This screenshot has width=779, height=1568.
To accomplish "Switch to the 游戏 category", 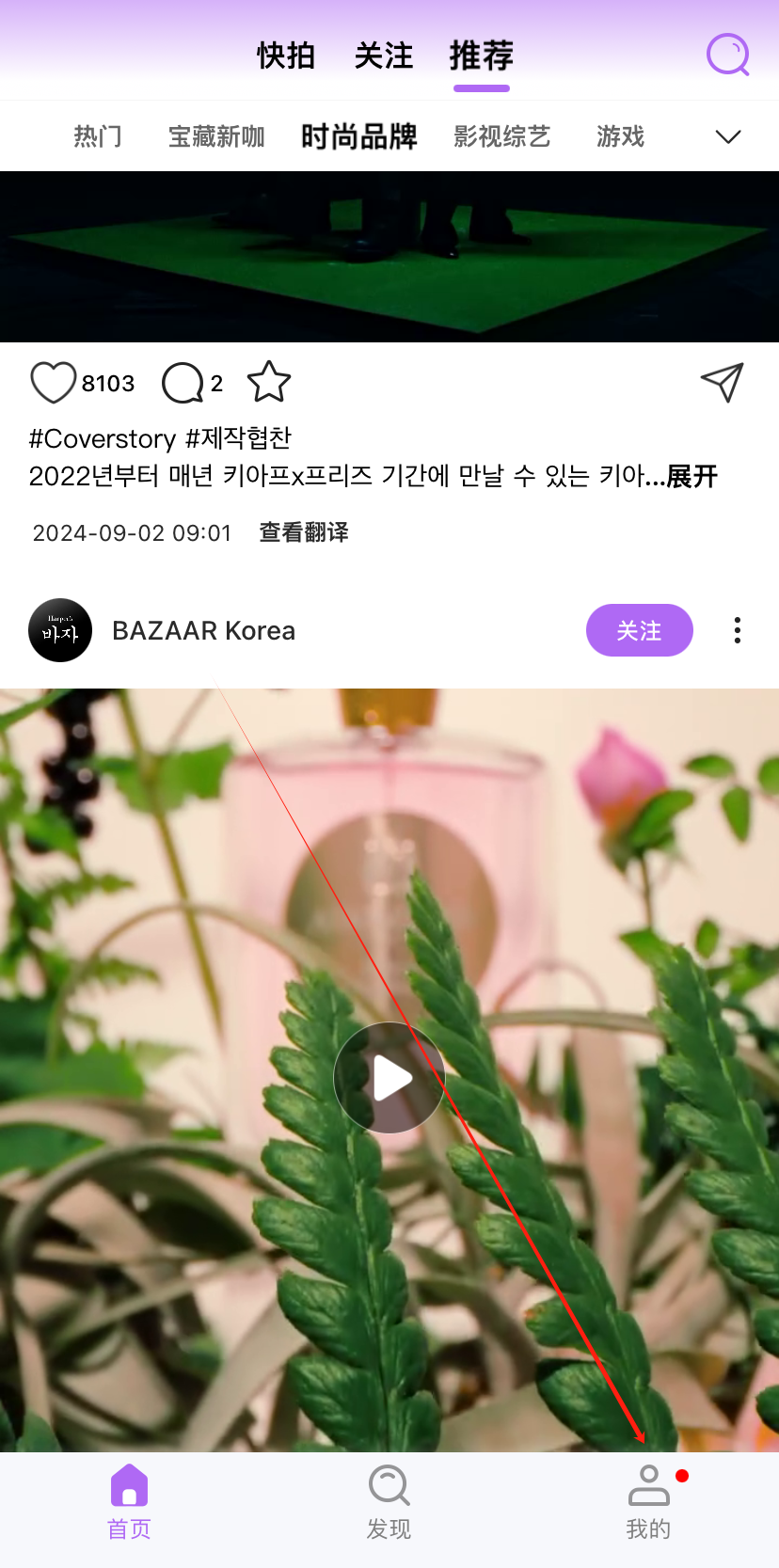I will (620, 136).
